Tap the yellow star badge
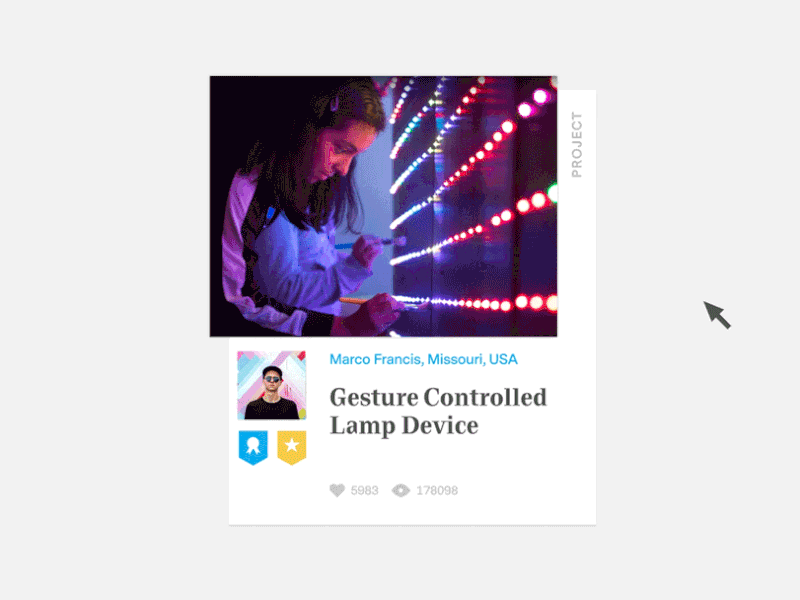Screen dimensions: 800x600 [291, 448]
